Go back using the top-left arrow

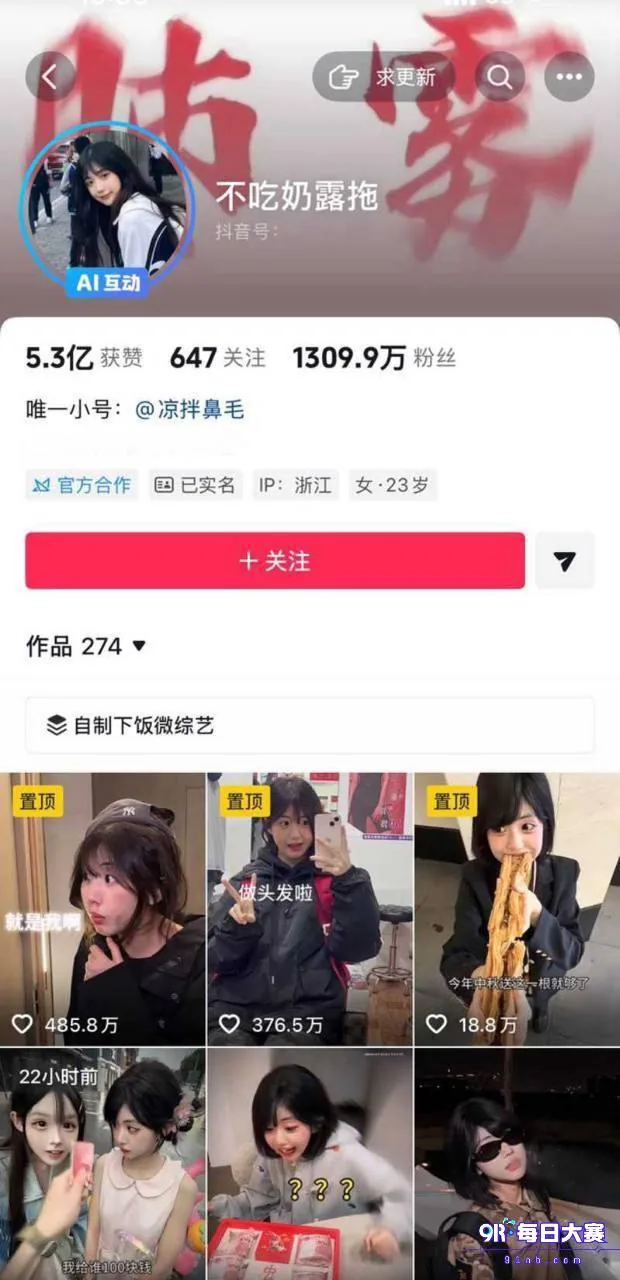point(51,76)
